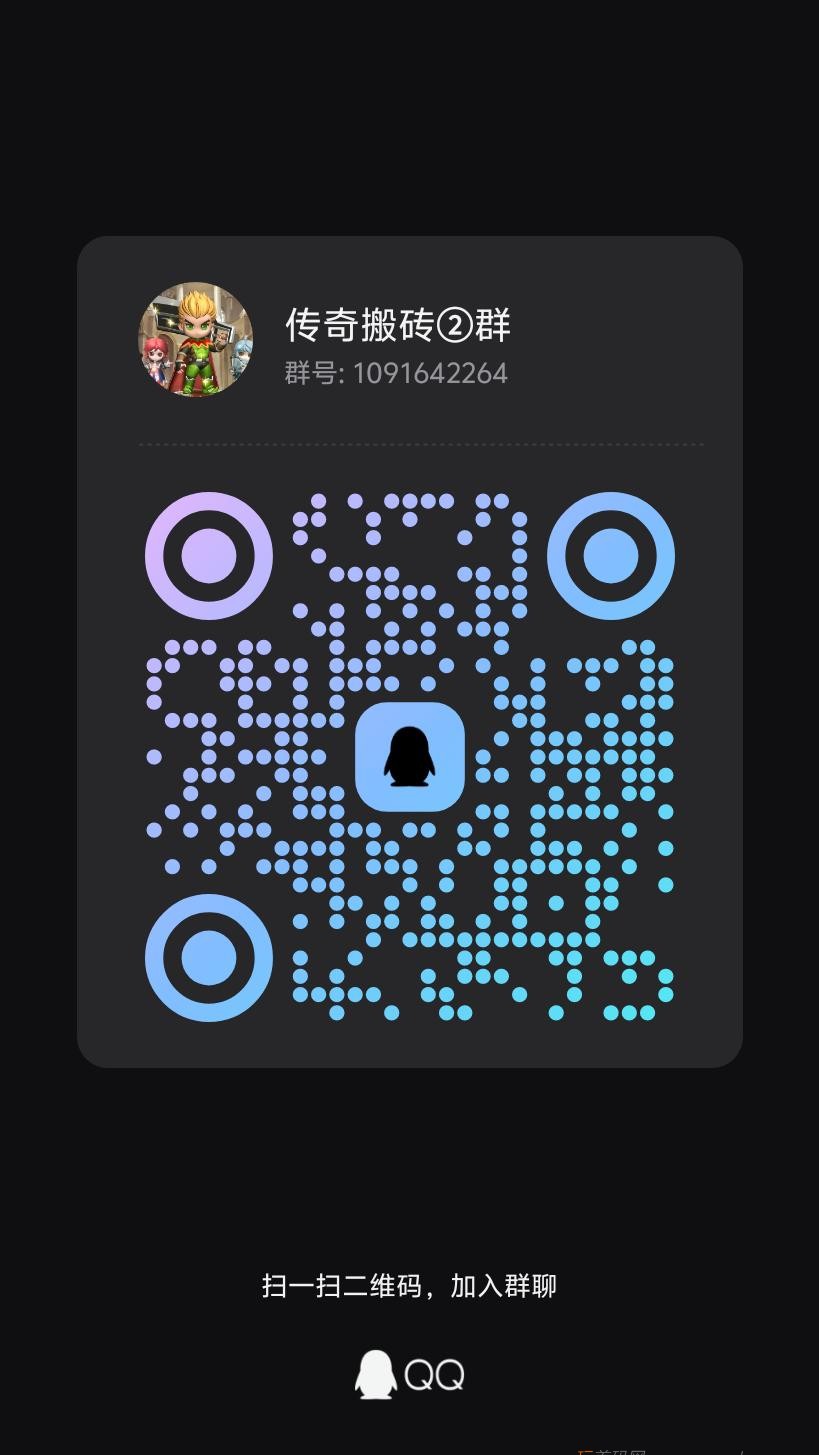Click the 传奇搬砖②群 group avatar

coord(196,339)
